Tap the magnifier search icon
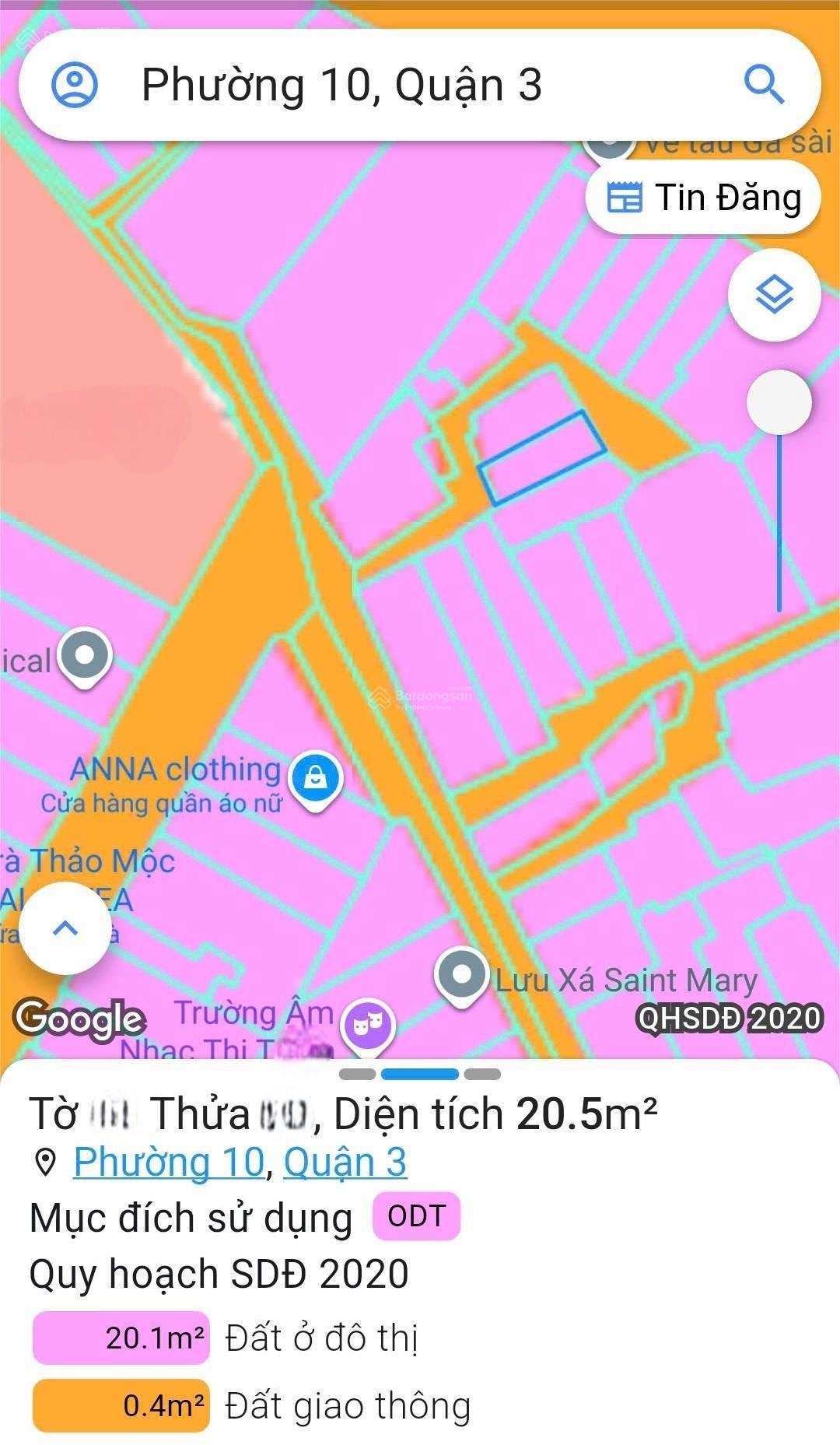Image resolution: width=840 pixels, height=1445 pixels. (x=763, y=84)
